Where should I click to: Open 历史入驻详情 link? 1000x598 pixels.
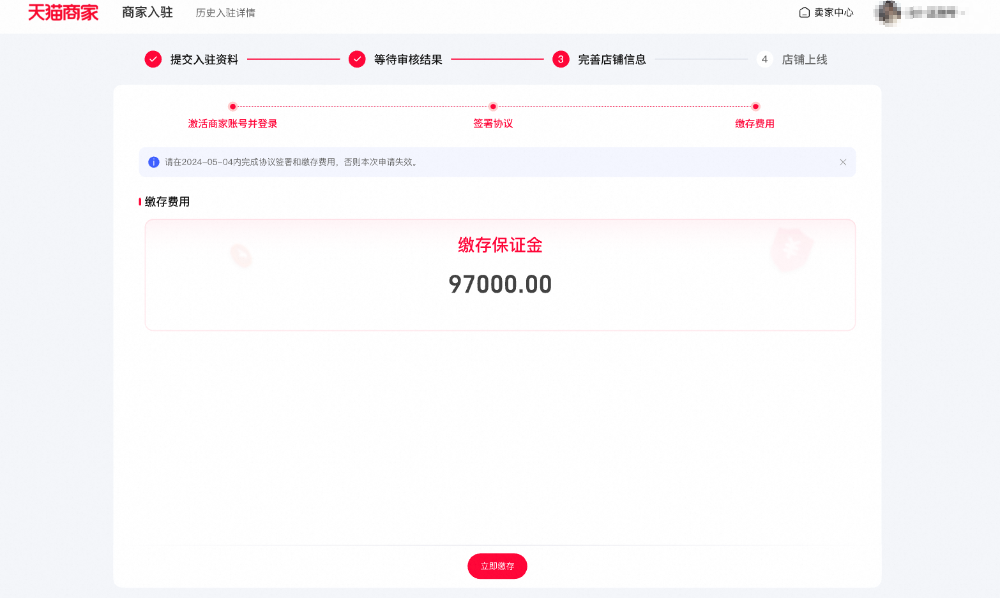(x=225, y=13)
